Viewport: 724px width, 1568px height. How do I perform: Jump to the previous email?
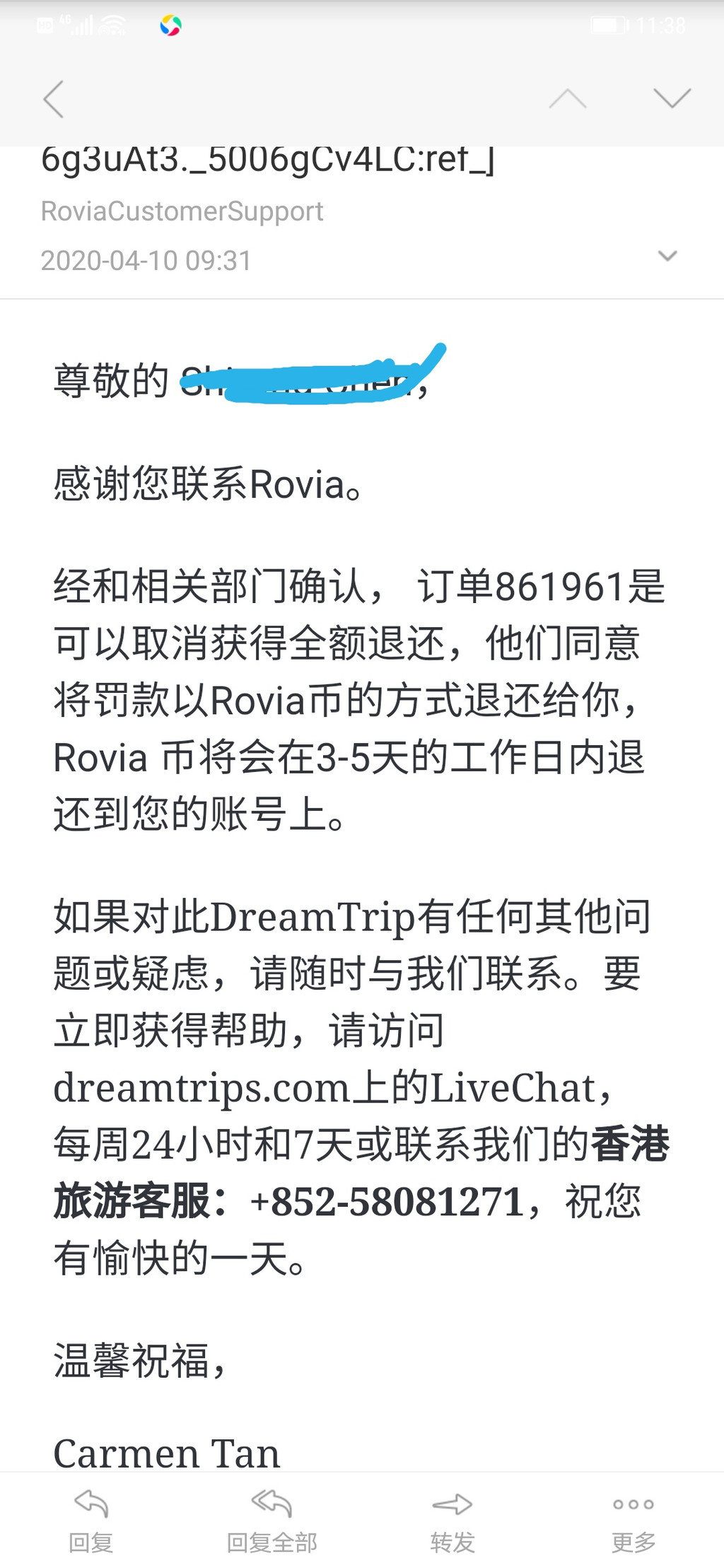568,99
